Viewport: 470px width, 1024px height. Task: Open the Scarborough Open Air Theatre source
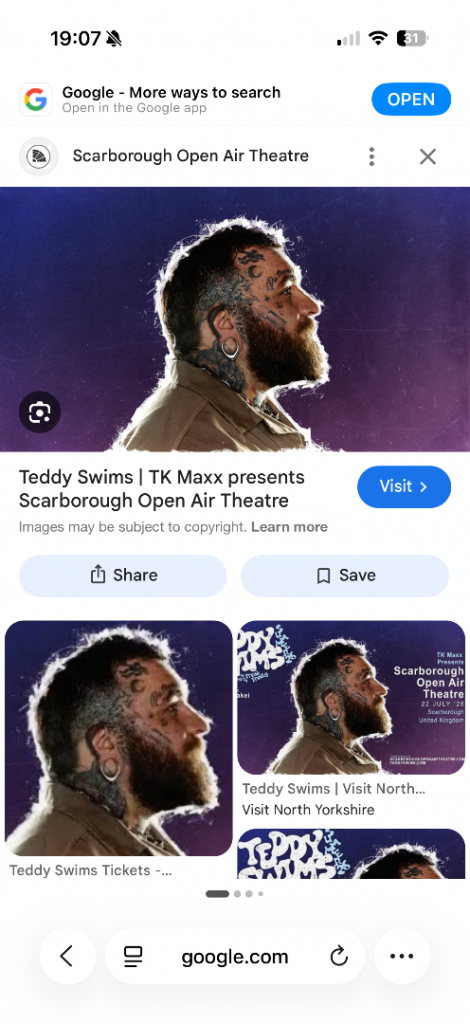point(190,157)
